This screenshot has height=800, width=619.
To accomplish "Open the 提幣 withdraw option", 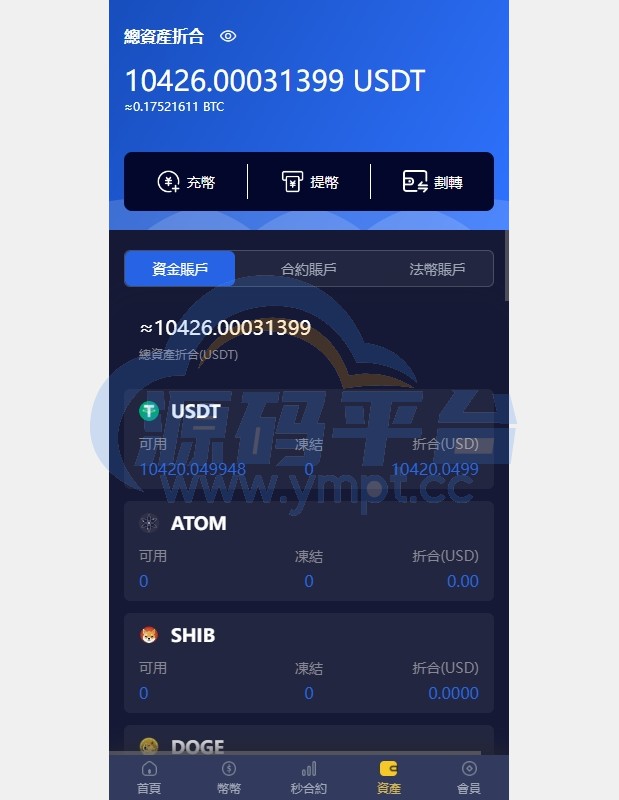I will click(309, 182).
